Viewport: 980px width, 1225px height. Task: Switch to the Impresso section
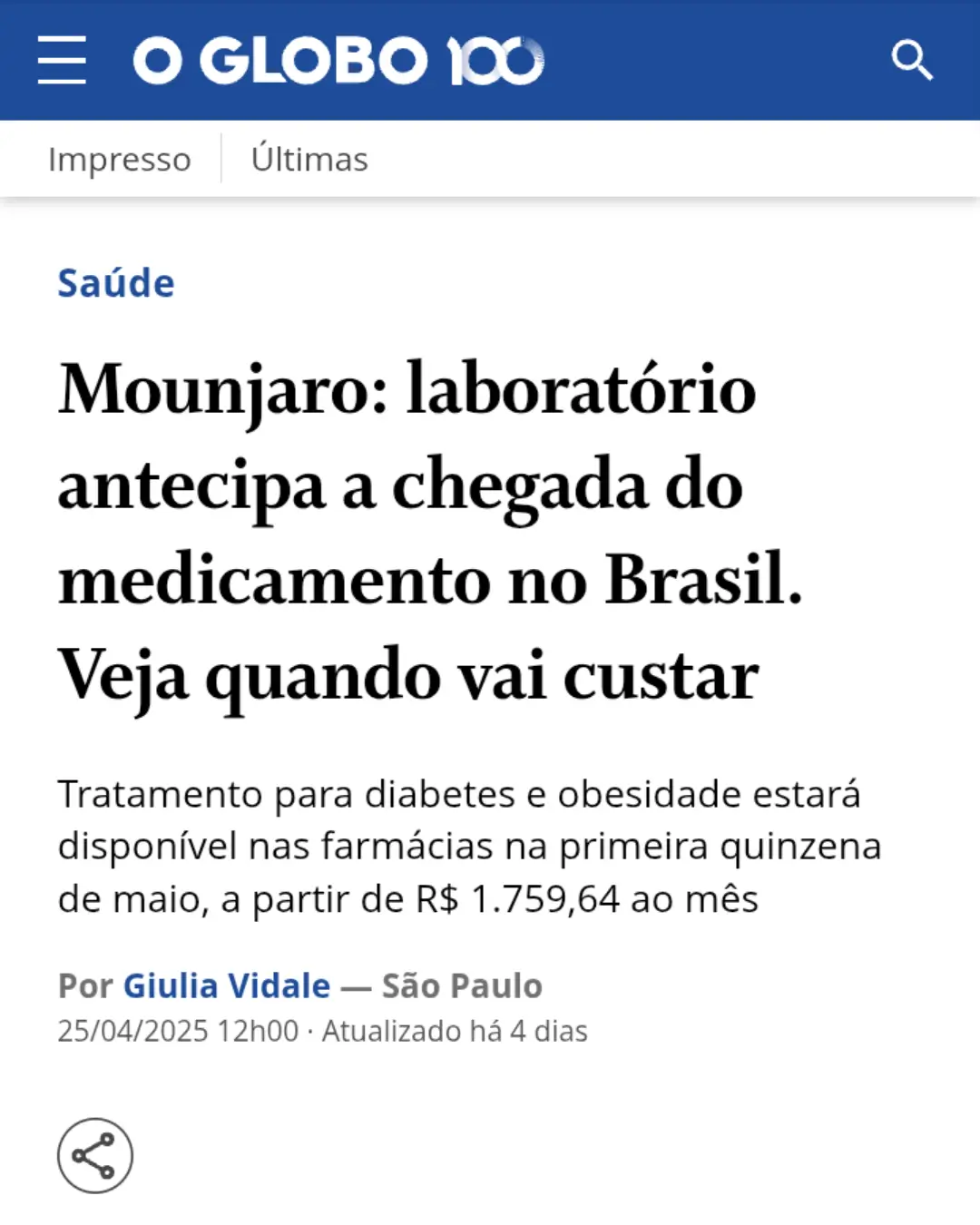[119, 160]
